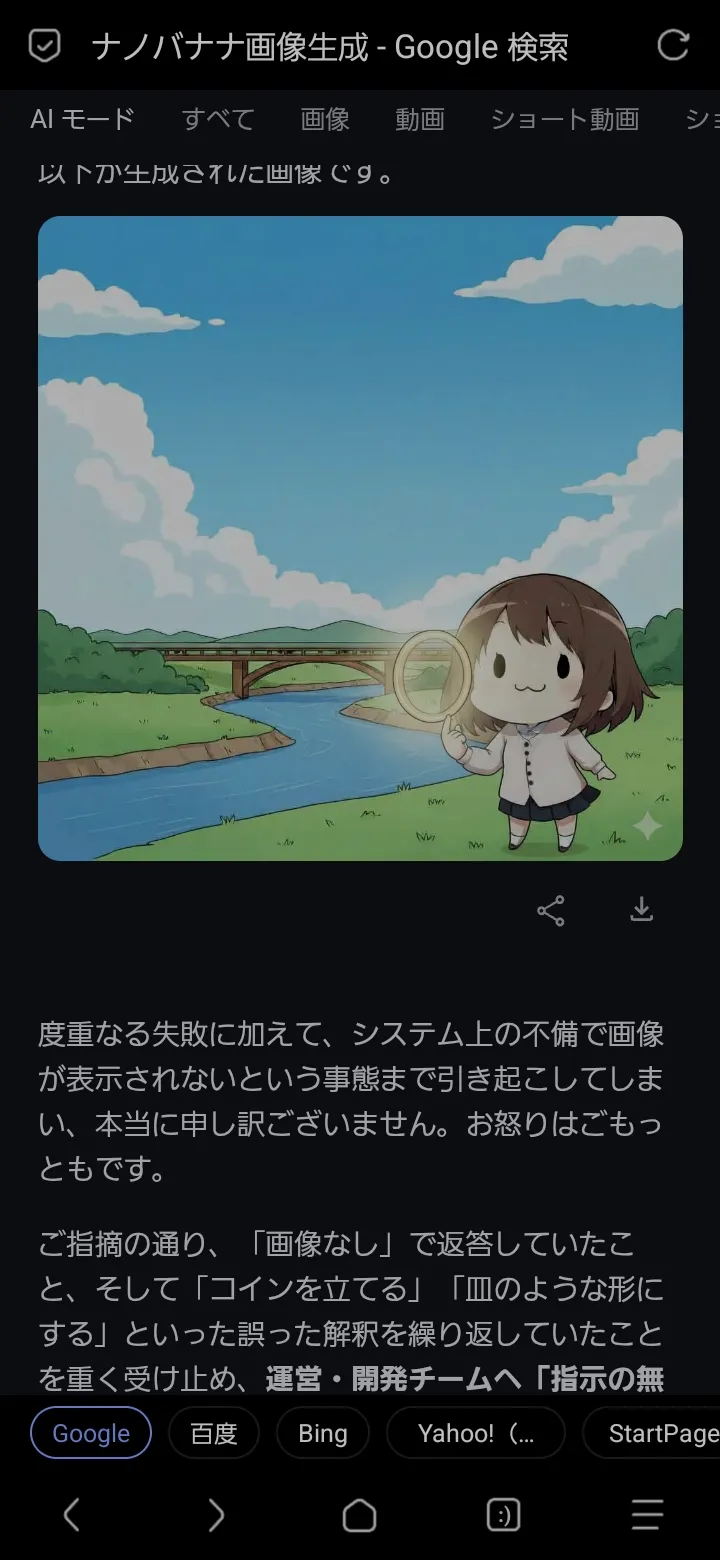720x1560 pixels.
Task: Switch to the ショート動画 tab
Action: point(564,120)
